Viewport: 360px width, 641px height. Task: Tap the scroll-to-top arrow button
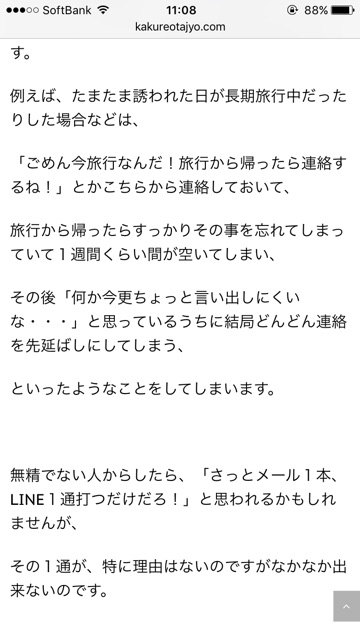click(347, 606)
